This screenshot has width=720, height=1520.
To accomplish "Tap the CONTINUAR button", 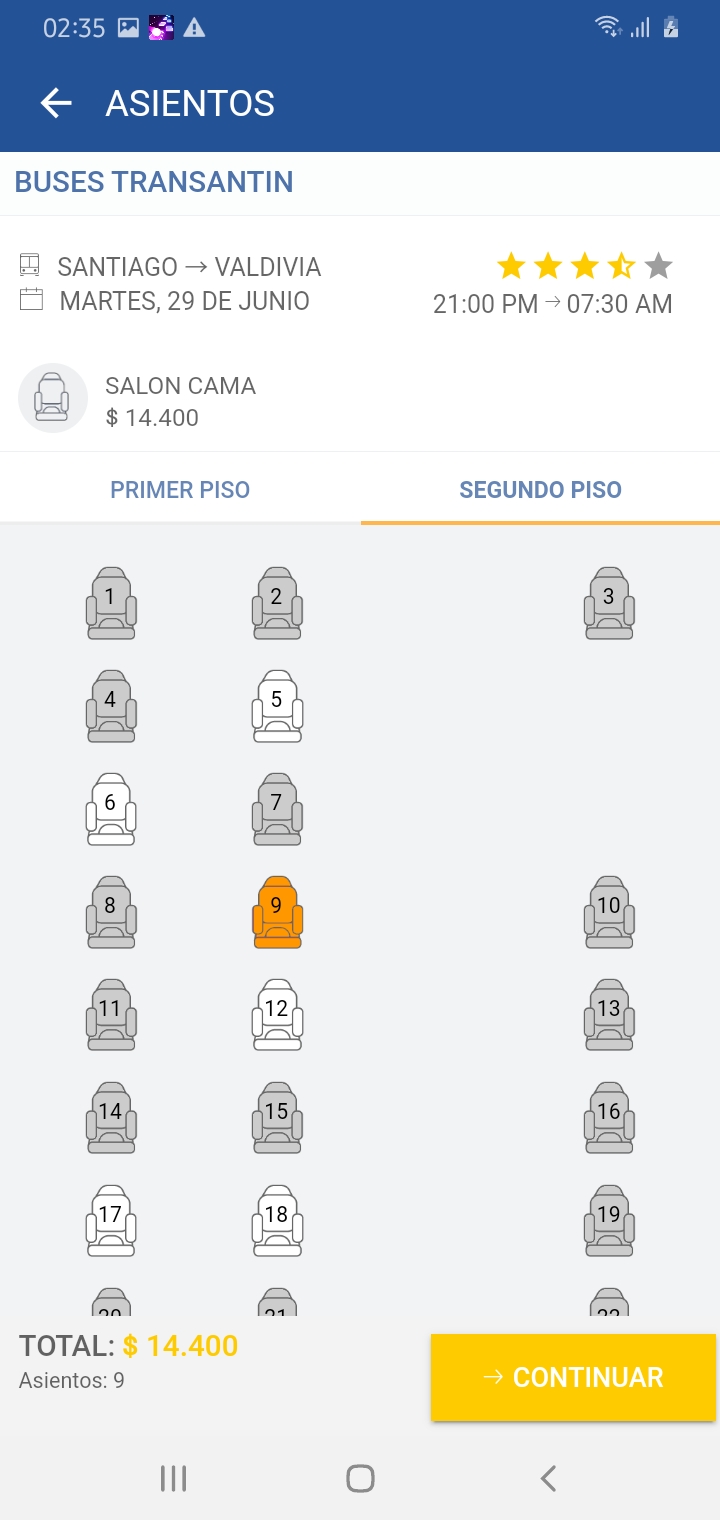I will [573, 1377].
